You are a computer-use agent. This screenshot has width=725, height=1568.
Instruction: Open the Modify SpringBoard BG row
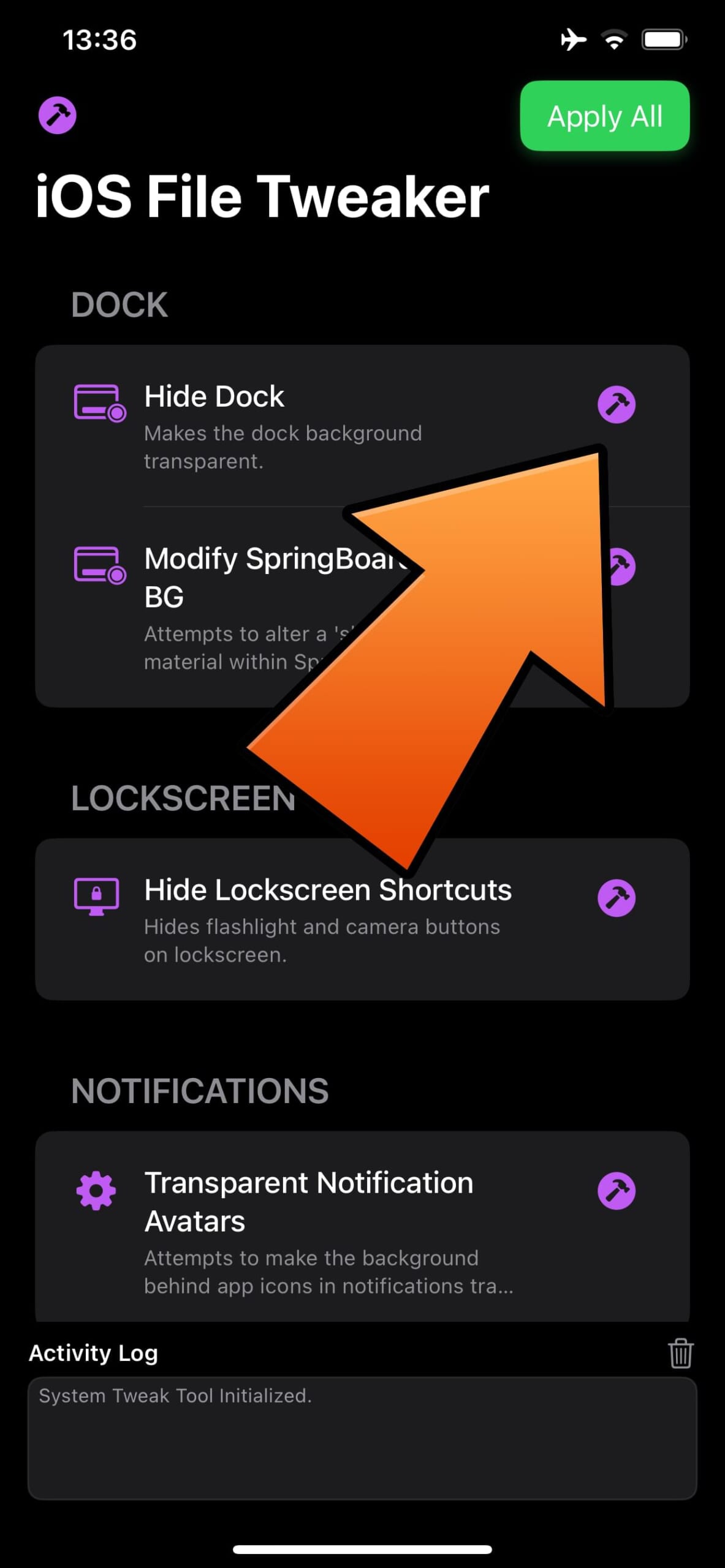click(x=362, y=607)
